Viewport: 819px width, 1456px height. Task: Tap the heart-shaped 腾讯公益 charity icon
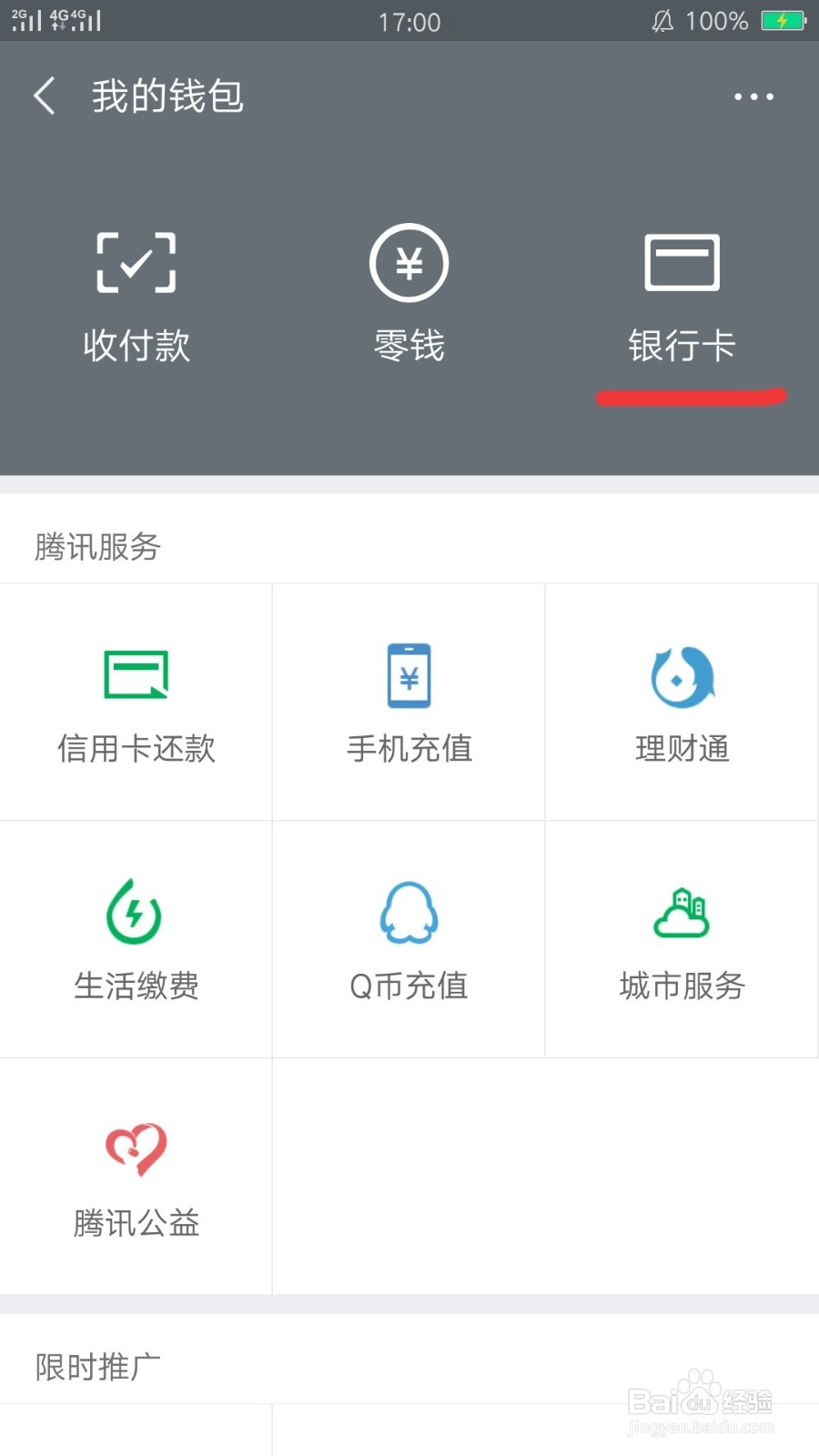click(136, 1148)
